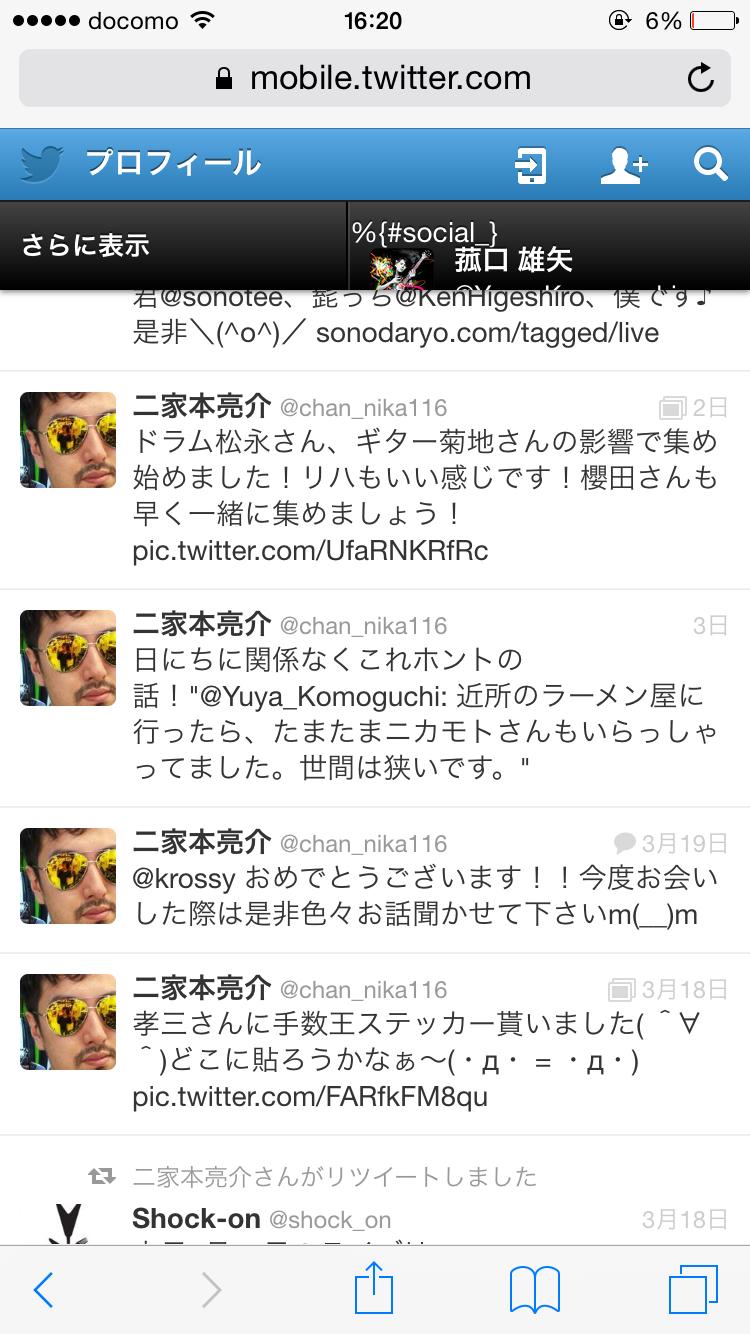Open the sign-in icon
The image size is (750, 1334).
point(531,165)
